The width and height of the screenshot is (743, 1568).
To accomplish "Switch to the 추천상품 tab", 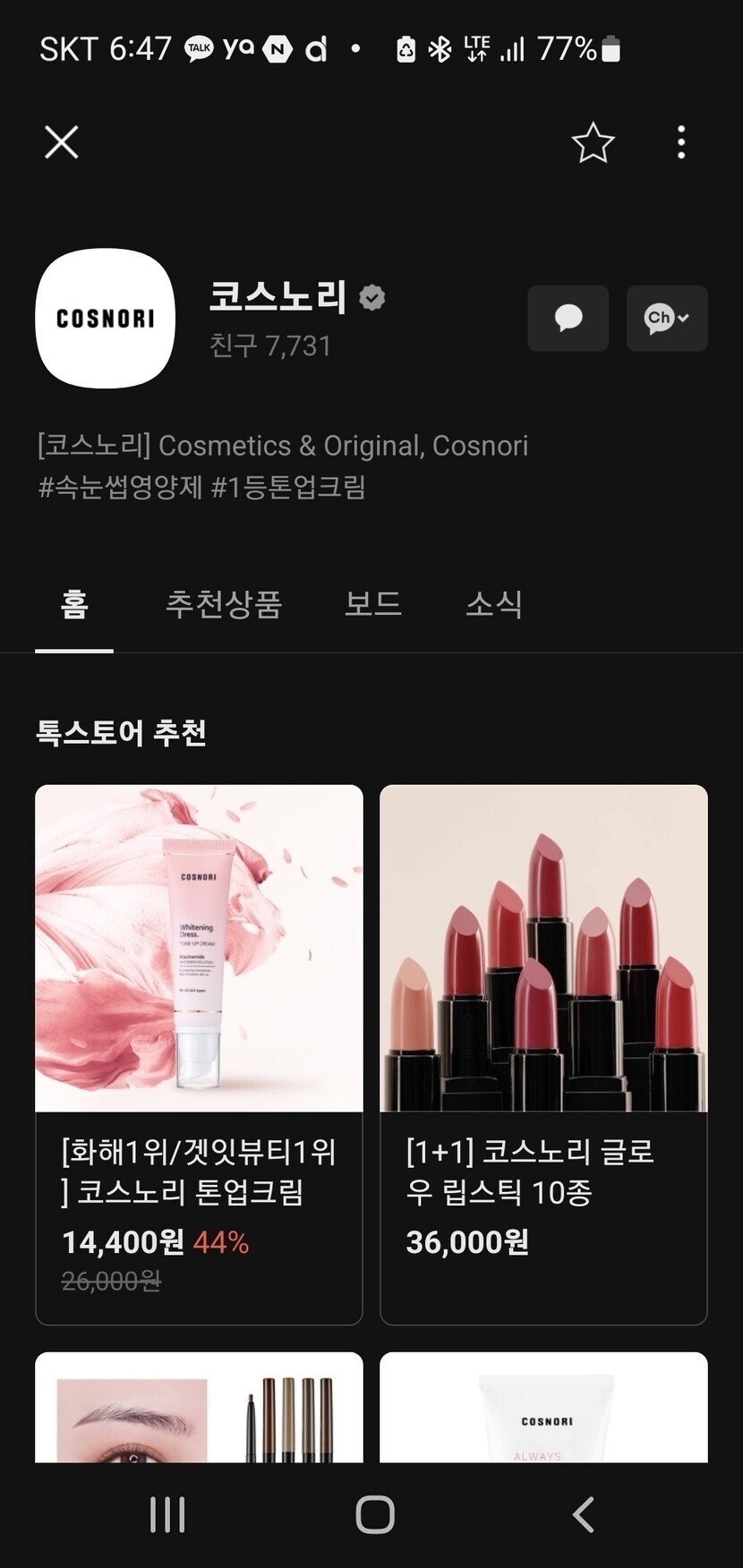I will click(224, 605).
